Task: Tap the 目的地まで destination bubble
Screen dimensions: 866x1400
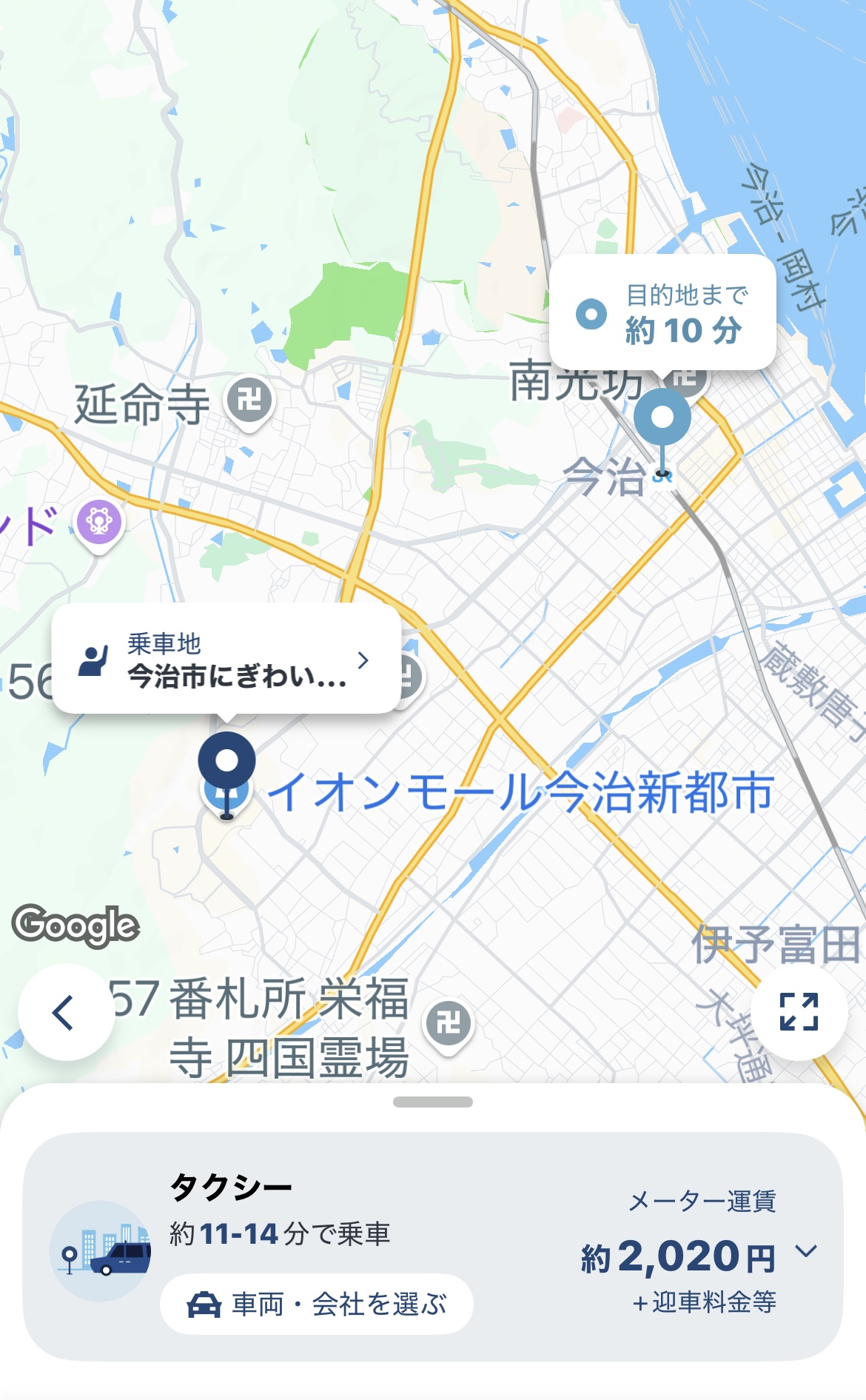Action: (662, 312)
